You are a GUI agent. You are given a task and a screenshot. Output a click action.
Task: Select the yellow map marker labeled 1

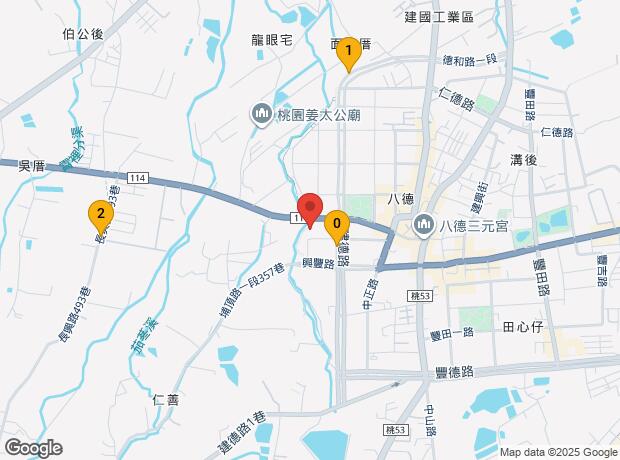(348, 51)
